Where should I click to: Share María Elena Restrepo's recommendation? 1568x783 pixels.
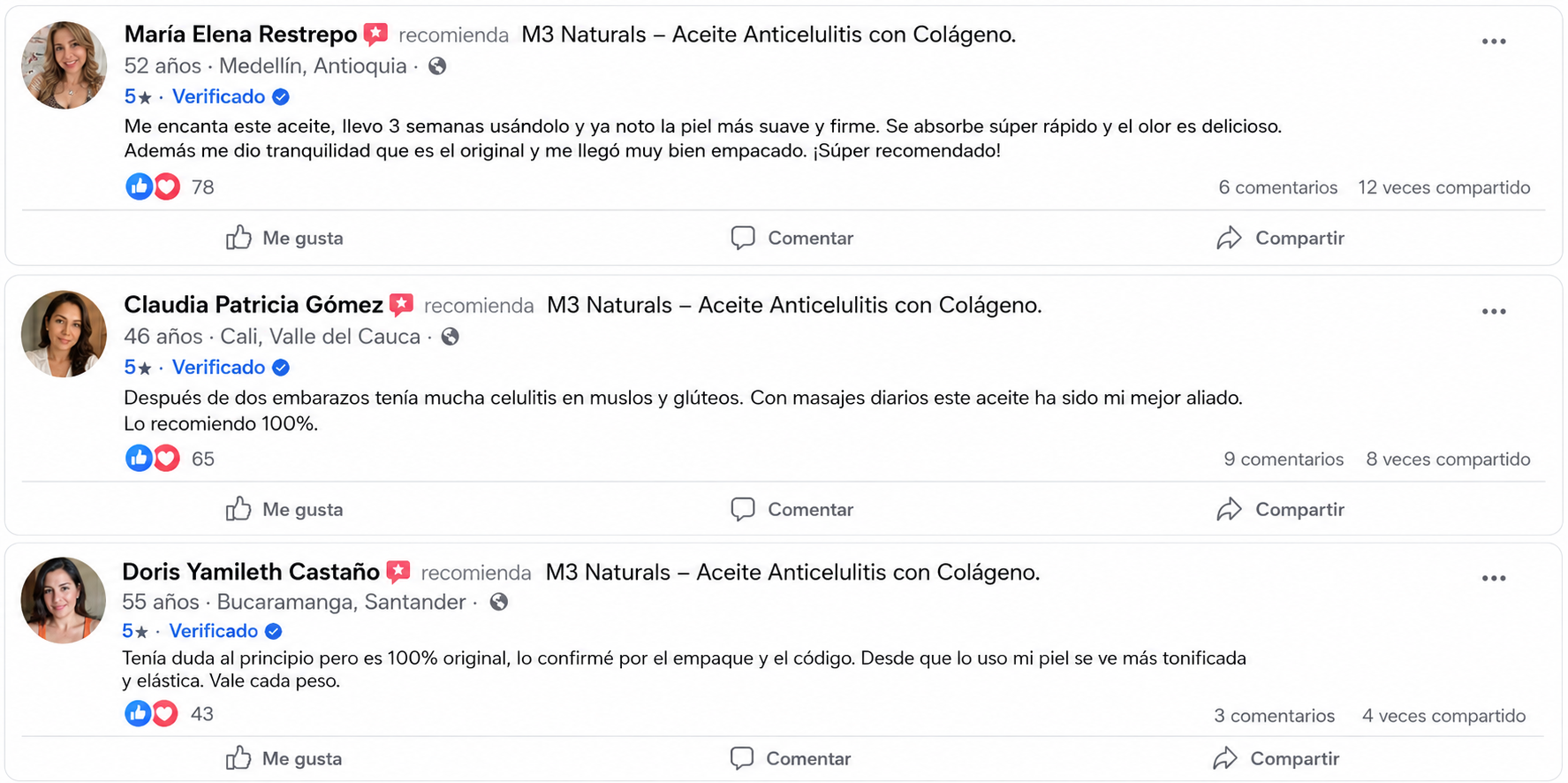coord(1280,238)
